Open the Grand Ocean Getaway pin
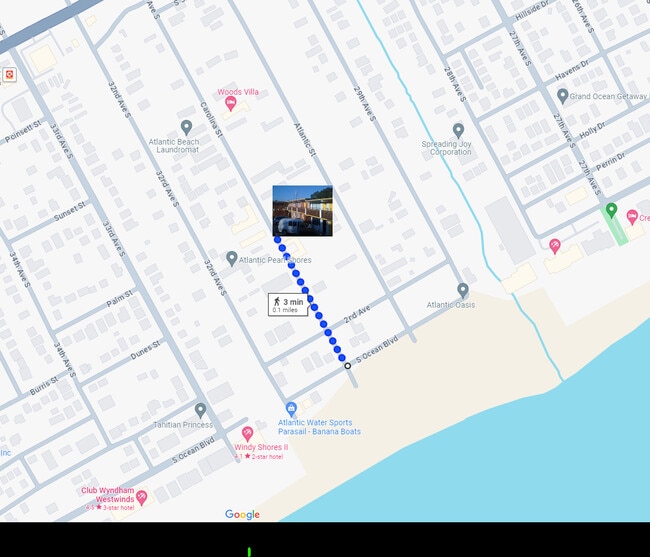 point(563,96)
